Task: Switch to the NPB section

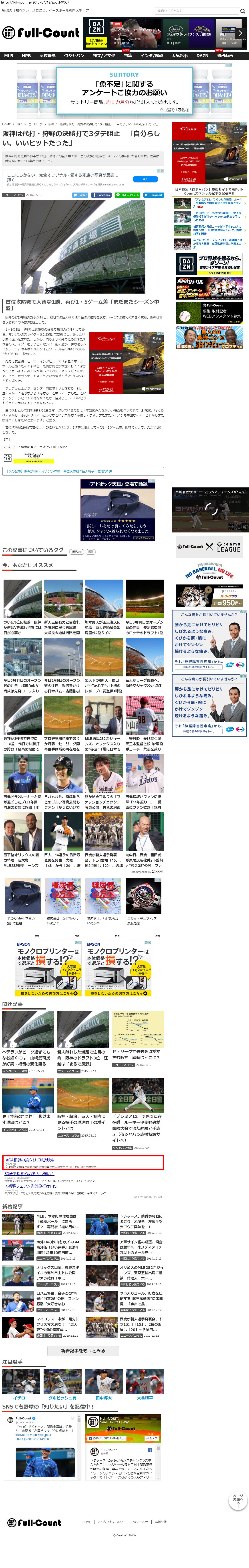Action: coord(26,55)
